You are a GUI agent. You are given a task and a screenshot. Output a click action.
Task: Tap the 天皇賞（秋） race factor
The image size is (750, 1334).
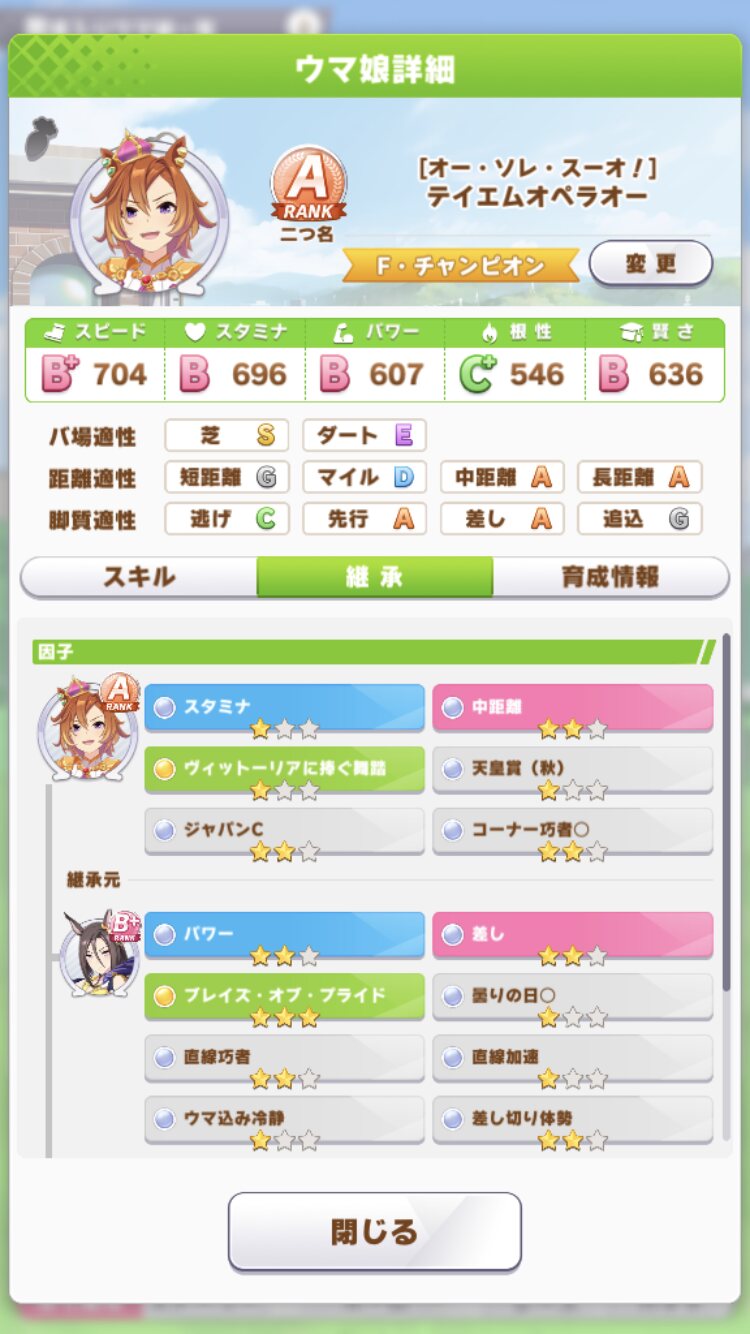pos(572,769)
